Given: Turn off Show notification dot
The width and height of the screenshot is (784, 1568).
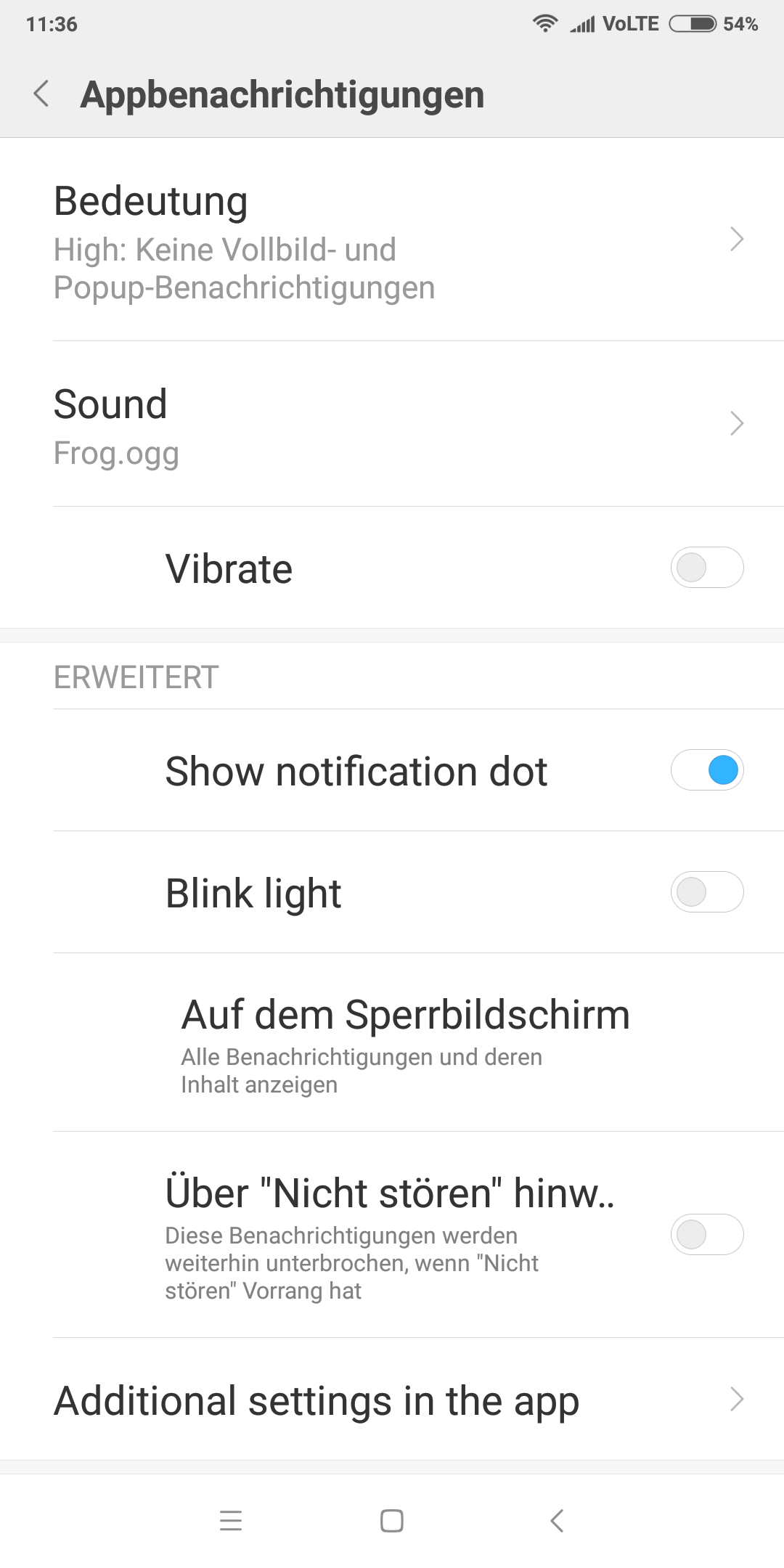Looking at the screenshot, I should [x=706, y=770].
